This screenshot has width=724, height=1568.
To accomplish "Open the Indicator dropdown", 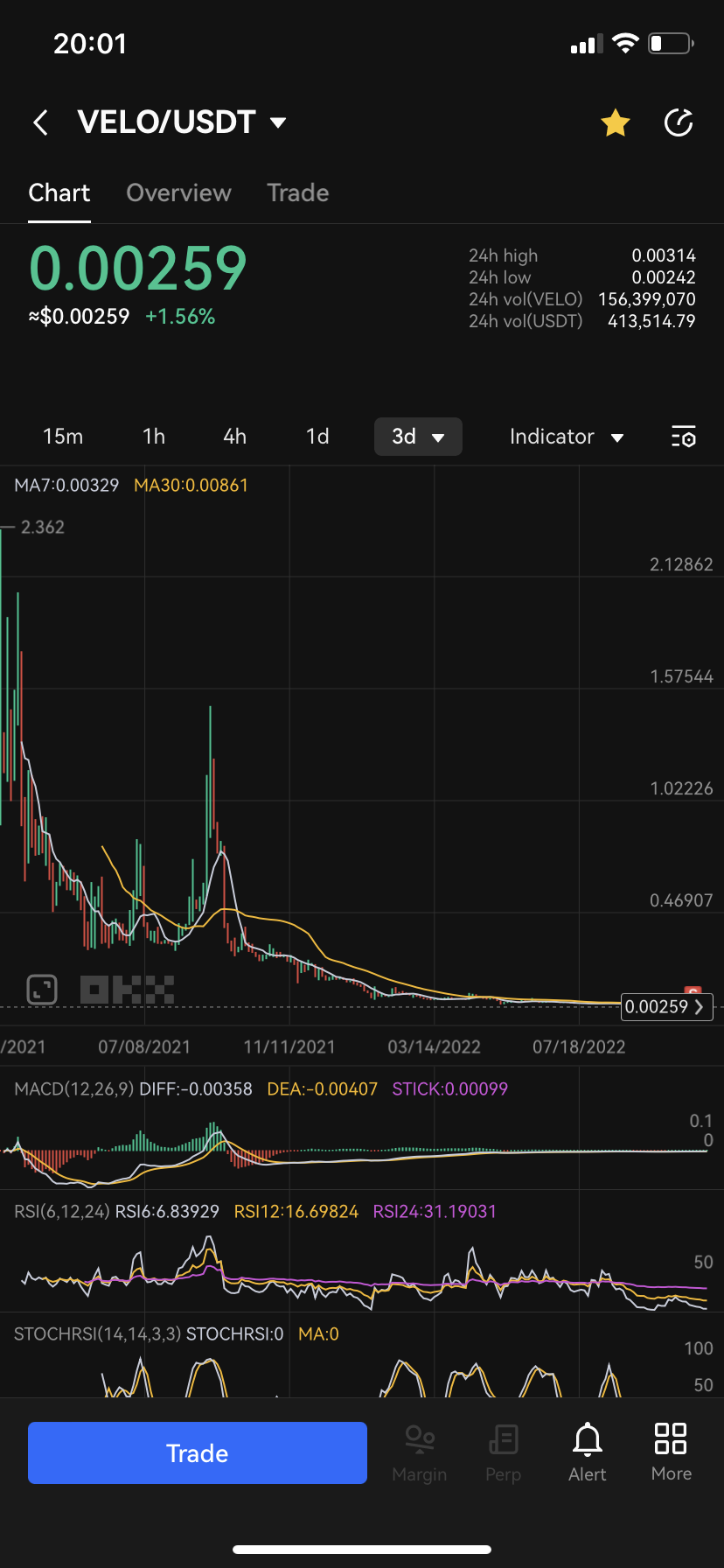I will 566,436.
